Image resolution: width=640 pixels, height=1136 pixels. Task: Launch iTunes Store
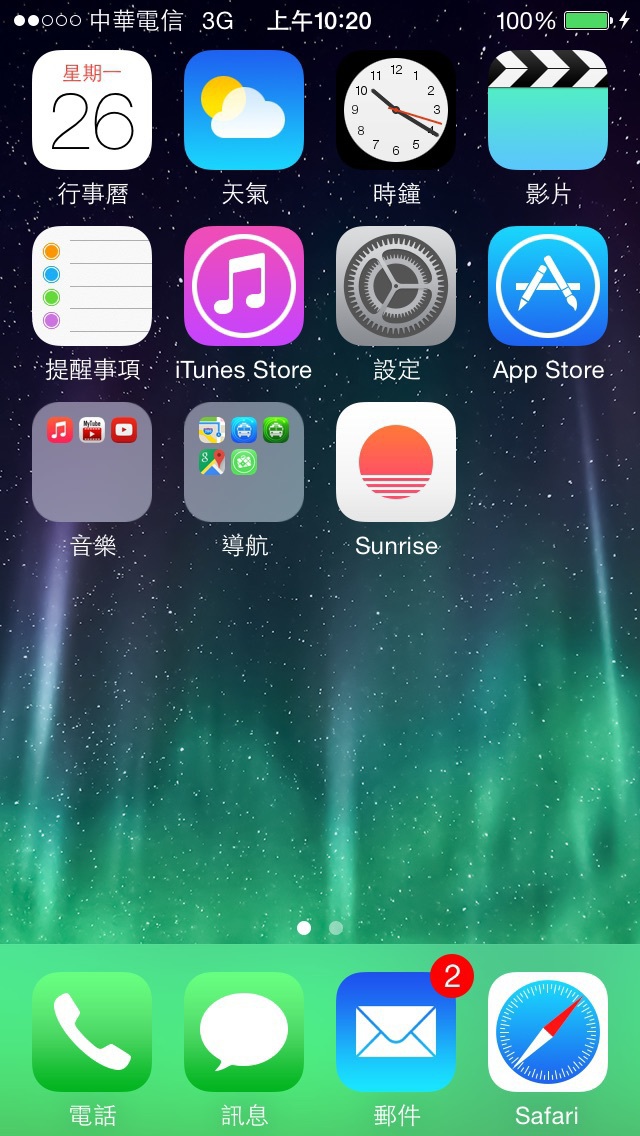pos(244,286)
